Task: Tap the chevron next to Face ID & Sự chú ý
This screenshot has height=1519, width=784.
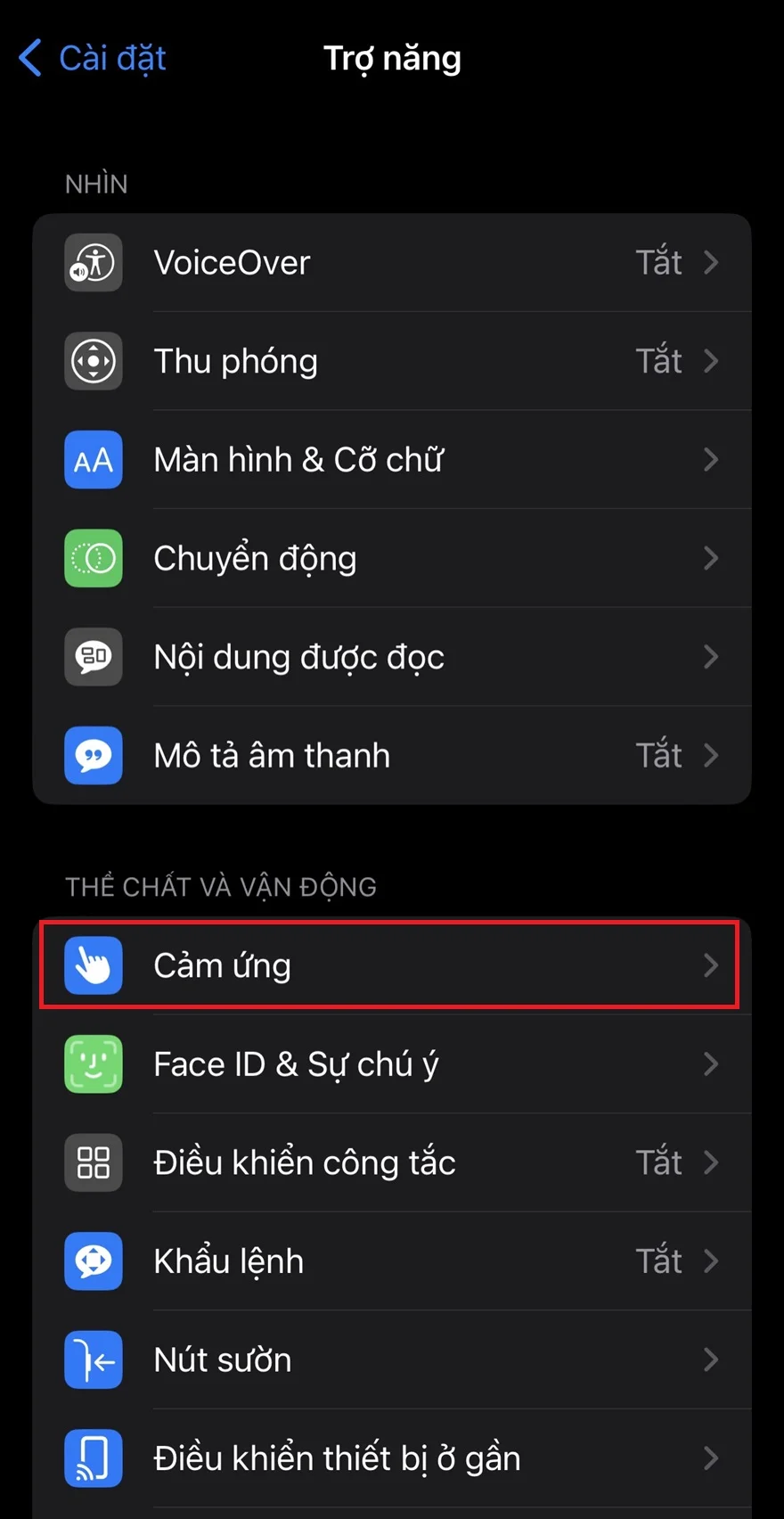Action: pyautogui.click(x=711, y=1063)
